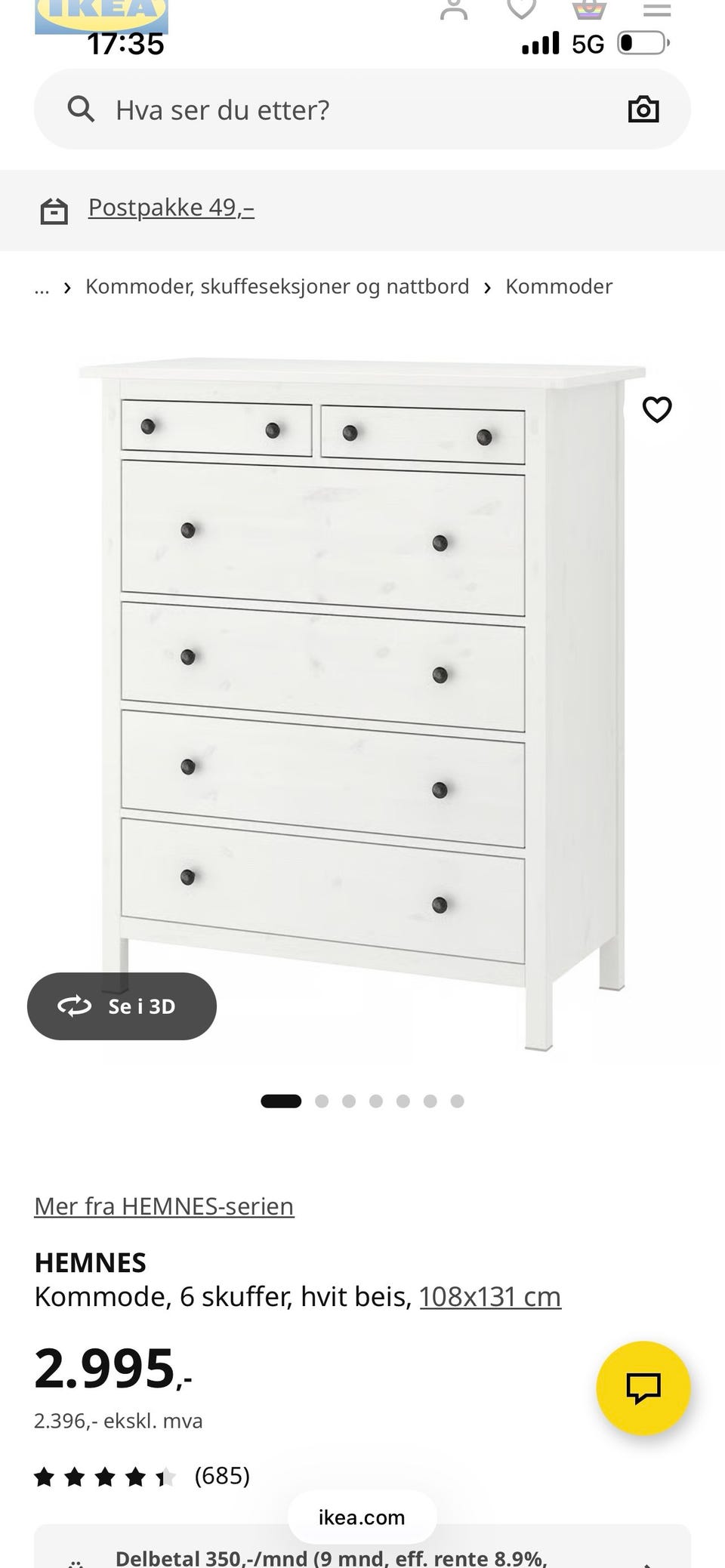Add the HEMNES dresser to favourites
The width and height of the screenshot is (725, 1568).
657,409
